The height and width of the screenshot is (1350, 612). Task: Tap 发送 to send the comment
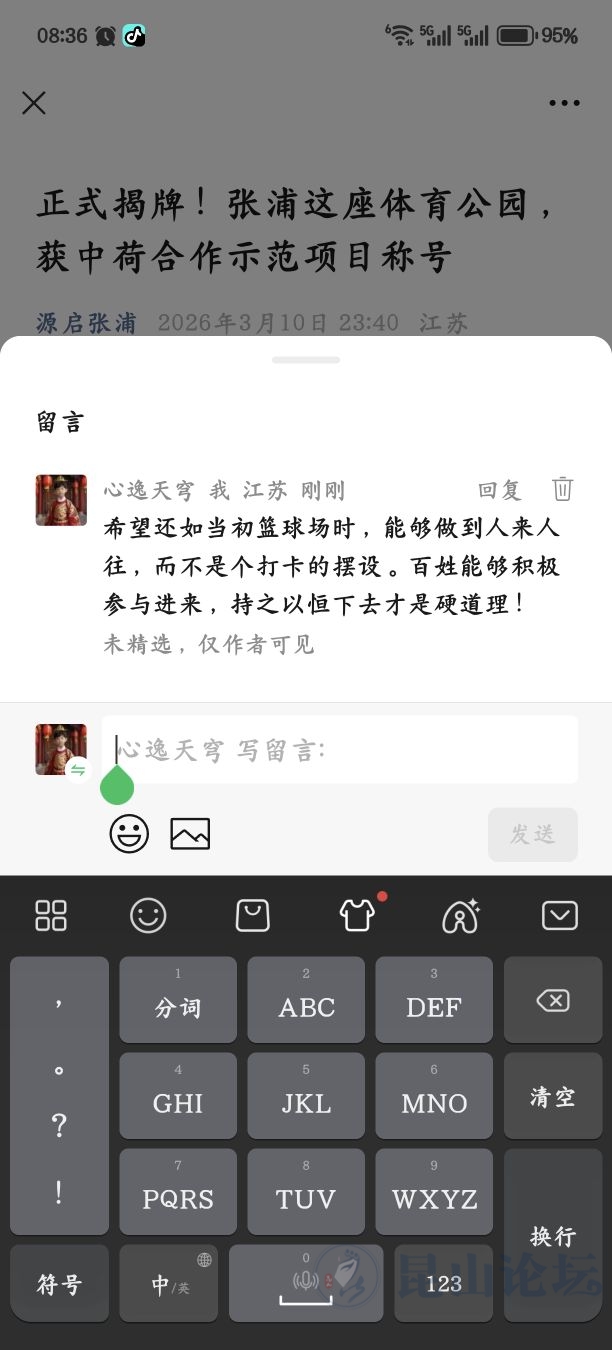[532, 834]
